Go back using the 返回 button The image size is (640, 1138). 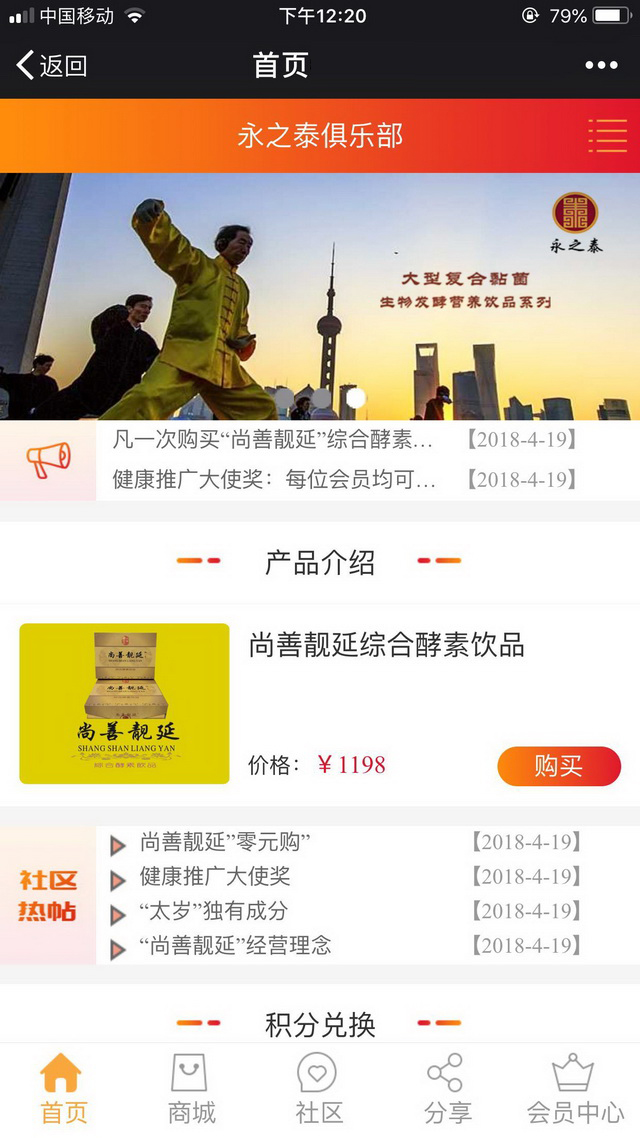(52, 66)
